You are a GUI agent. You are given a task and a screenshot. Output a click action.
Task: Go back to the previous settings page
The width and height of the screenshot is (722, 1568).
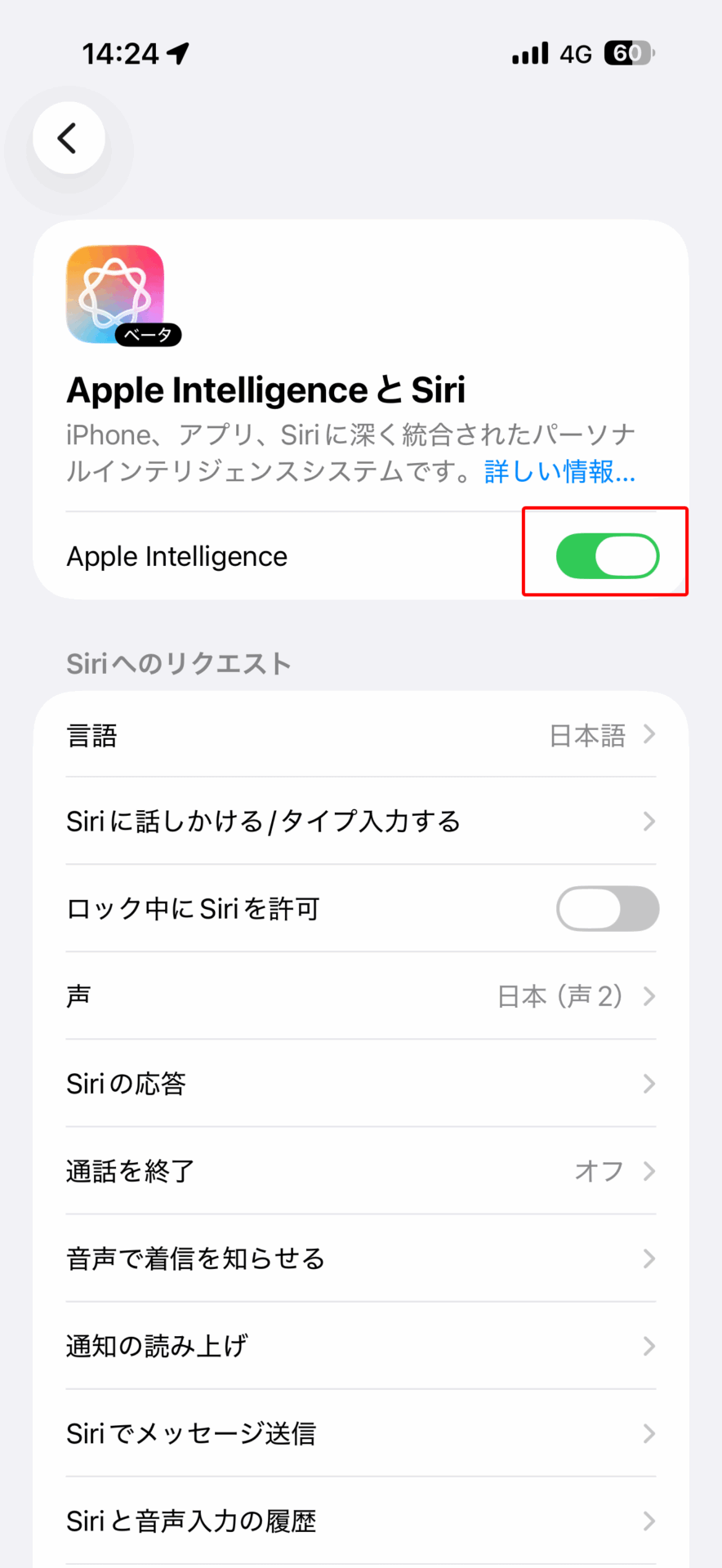tap(69, 138)
